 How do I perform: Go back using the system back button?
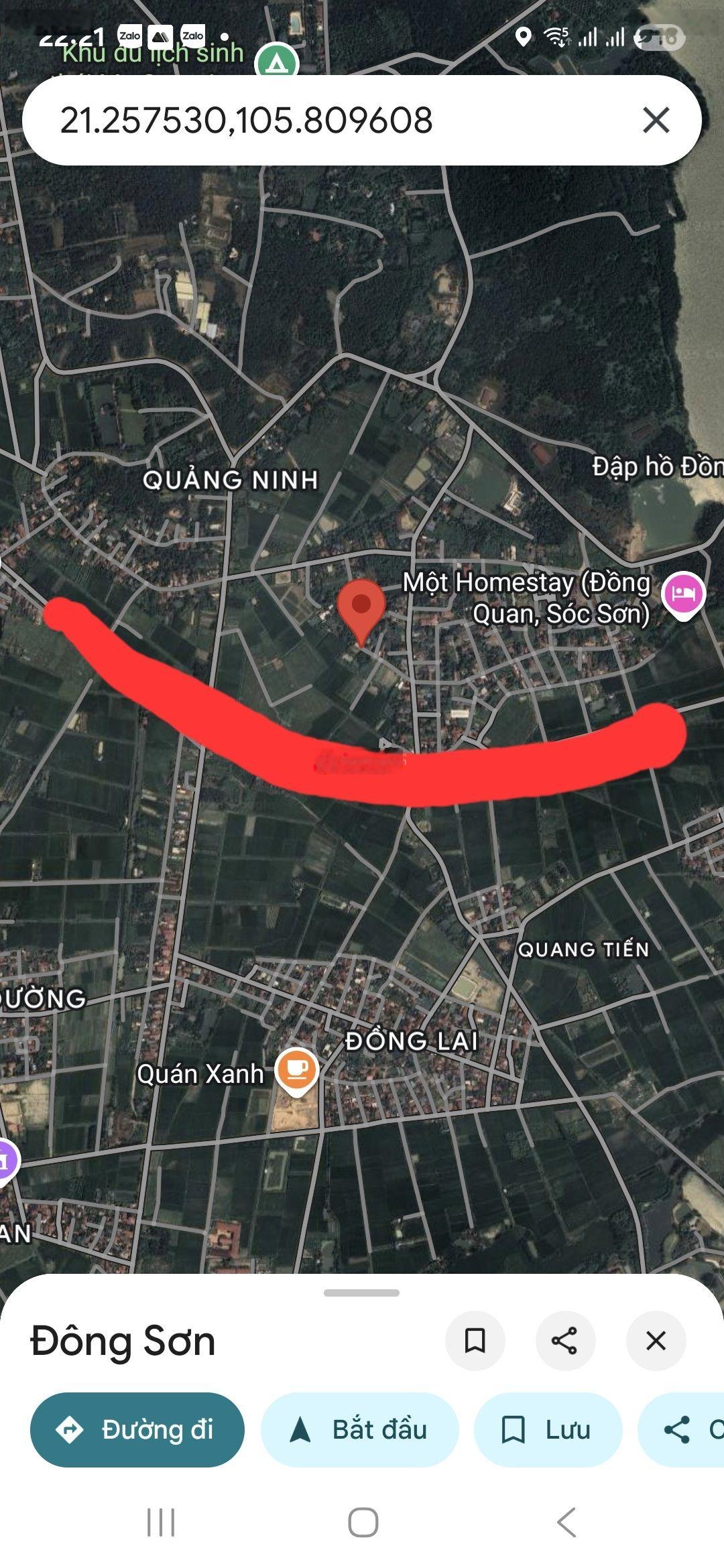[x=566, y=1522]
